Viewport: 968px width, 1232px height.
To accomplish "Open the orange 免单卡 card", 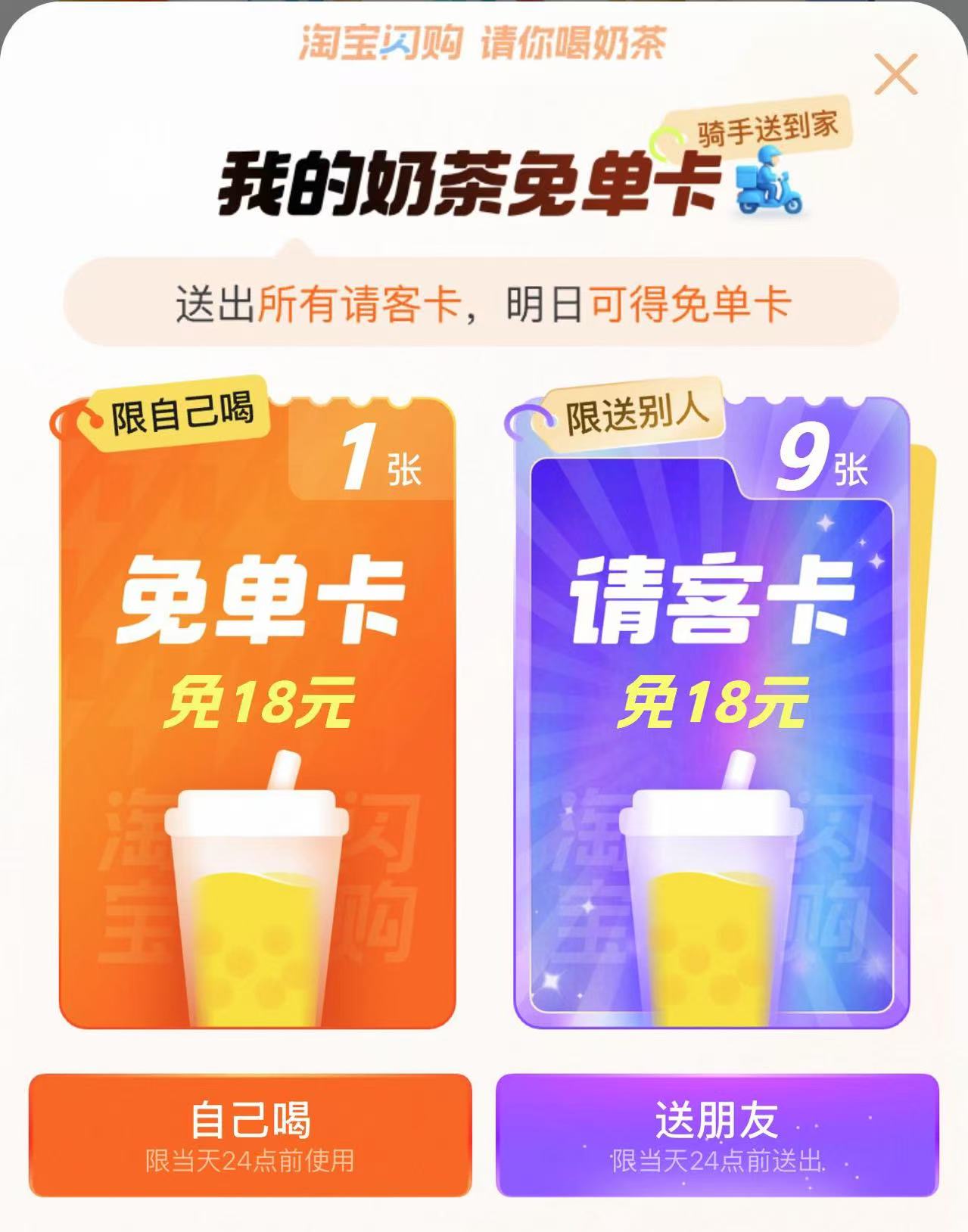I will pos(257,711).
